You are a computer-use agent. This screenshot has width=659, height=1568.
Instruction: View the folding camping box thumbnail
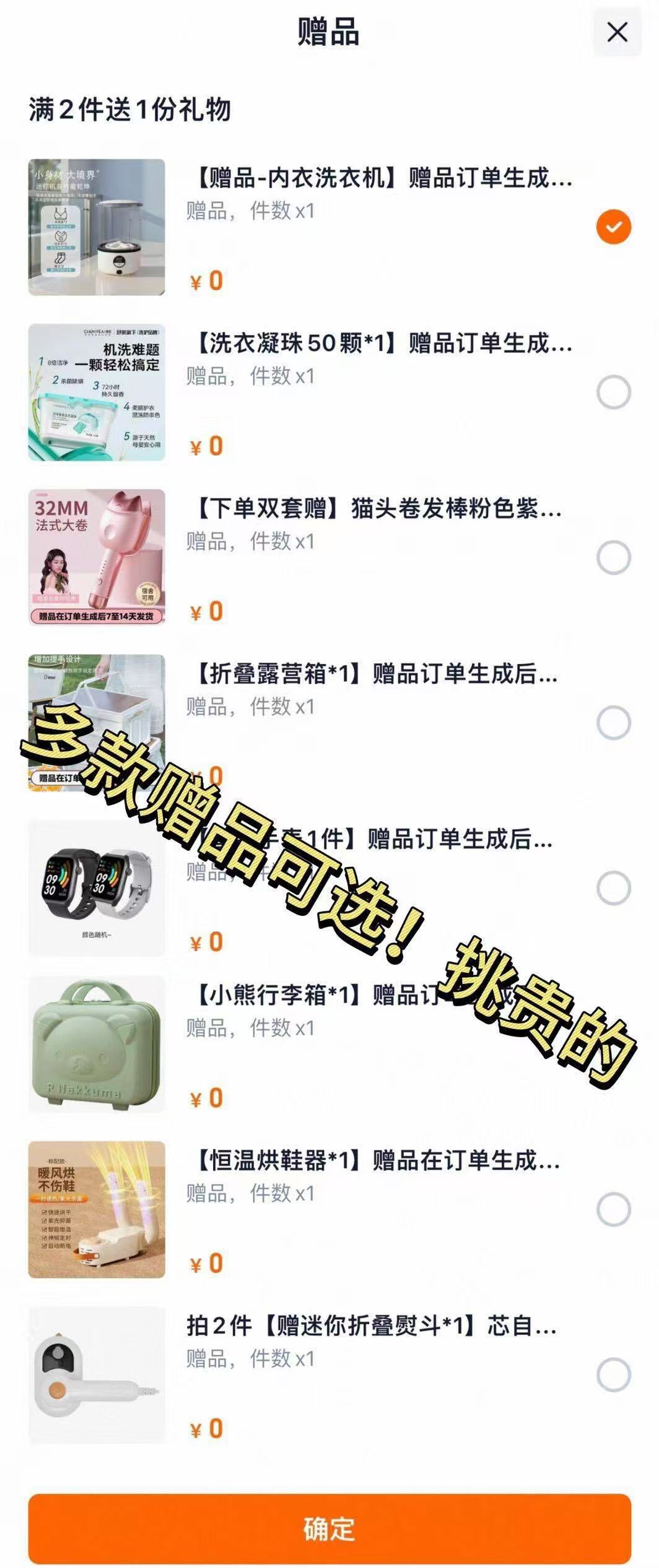[x=97, y=721]
